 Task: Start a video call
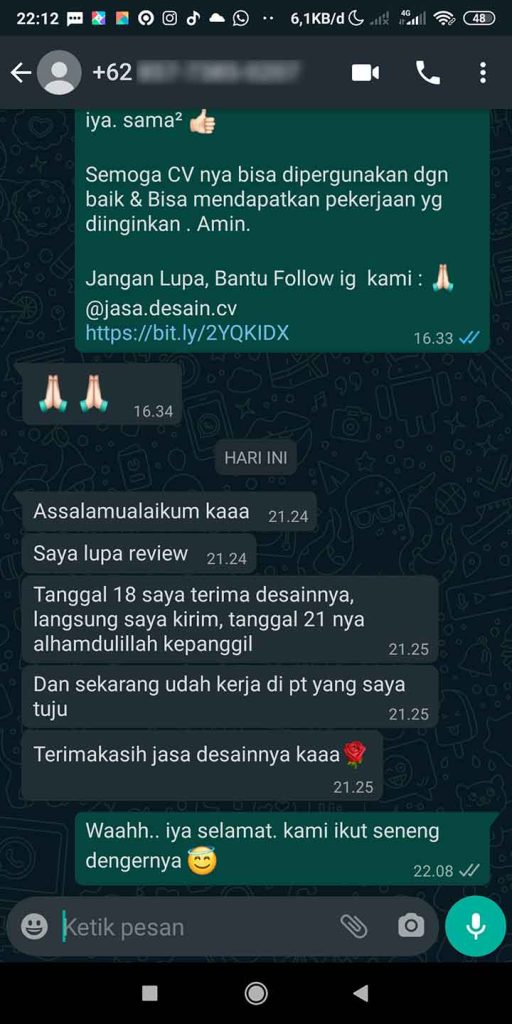pos(365,72)
